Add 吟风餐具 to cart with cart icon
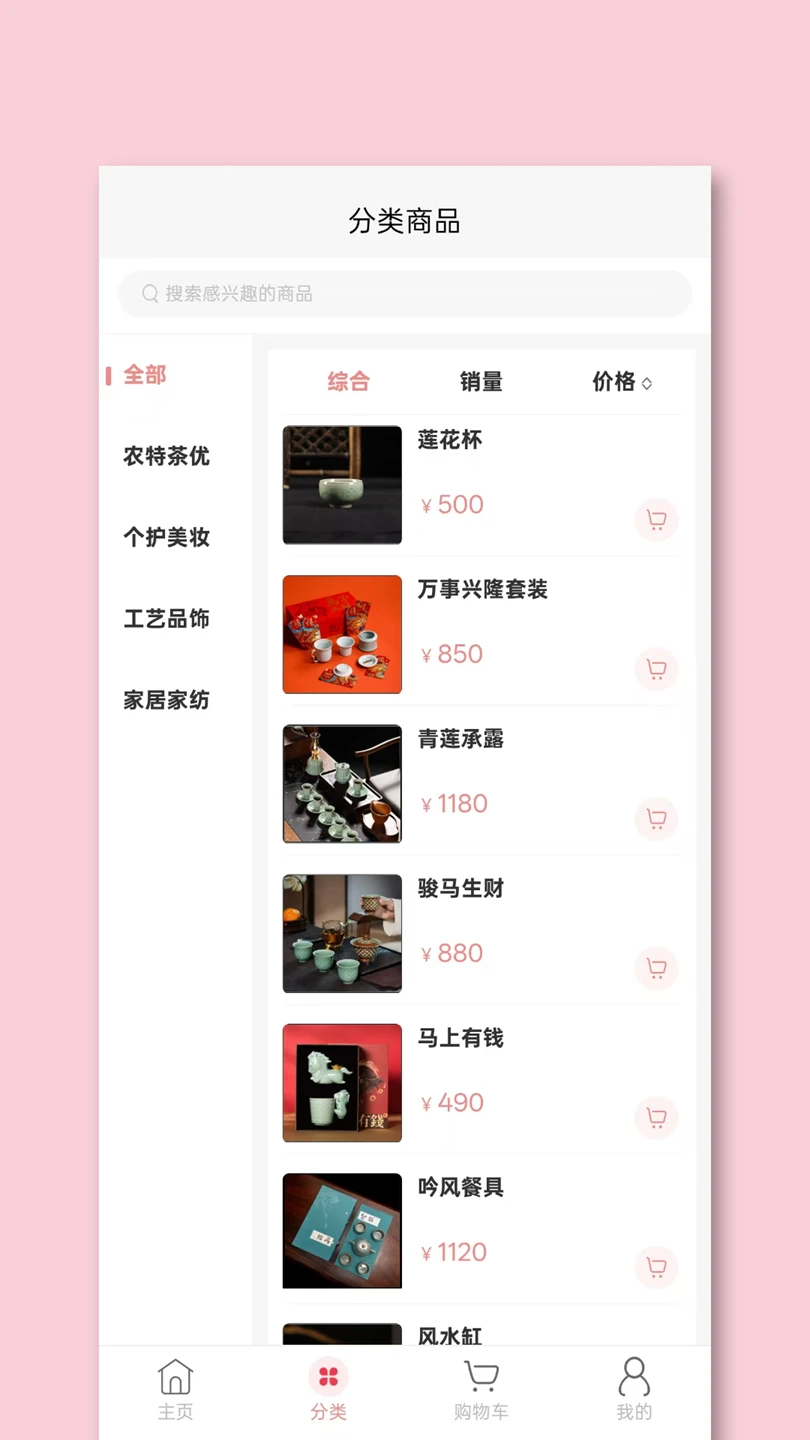Viewport: 810px width, 1440px height. 656,1267
